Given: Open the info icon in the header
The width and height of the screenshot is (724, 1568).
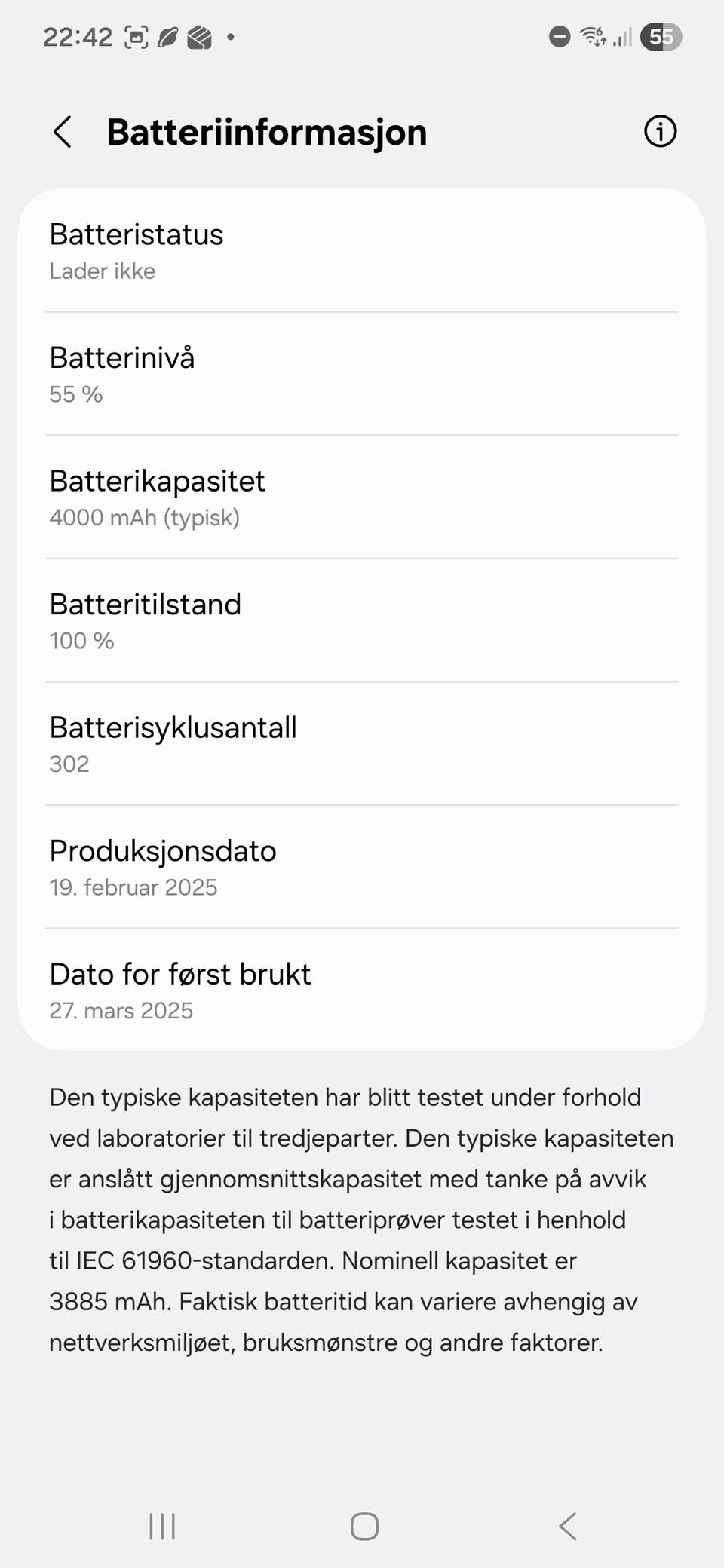Looking at the screenshot, I should point(660,132).
